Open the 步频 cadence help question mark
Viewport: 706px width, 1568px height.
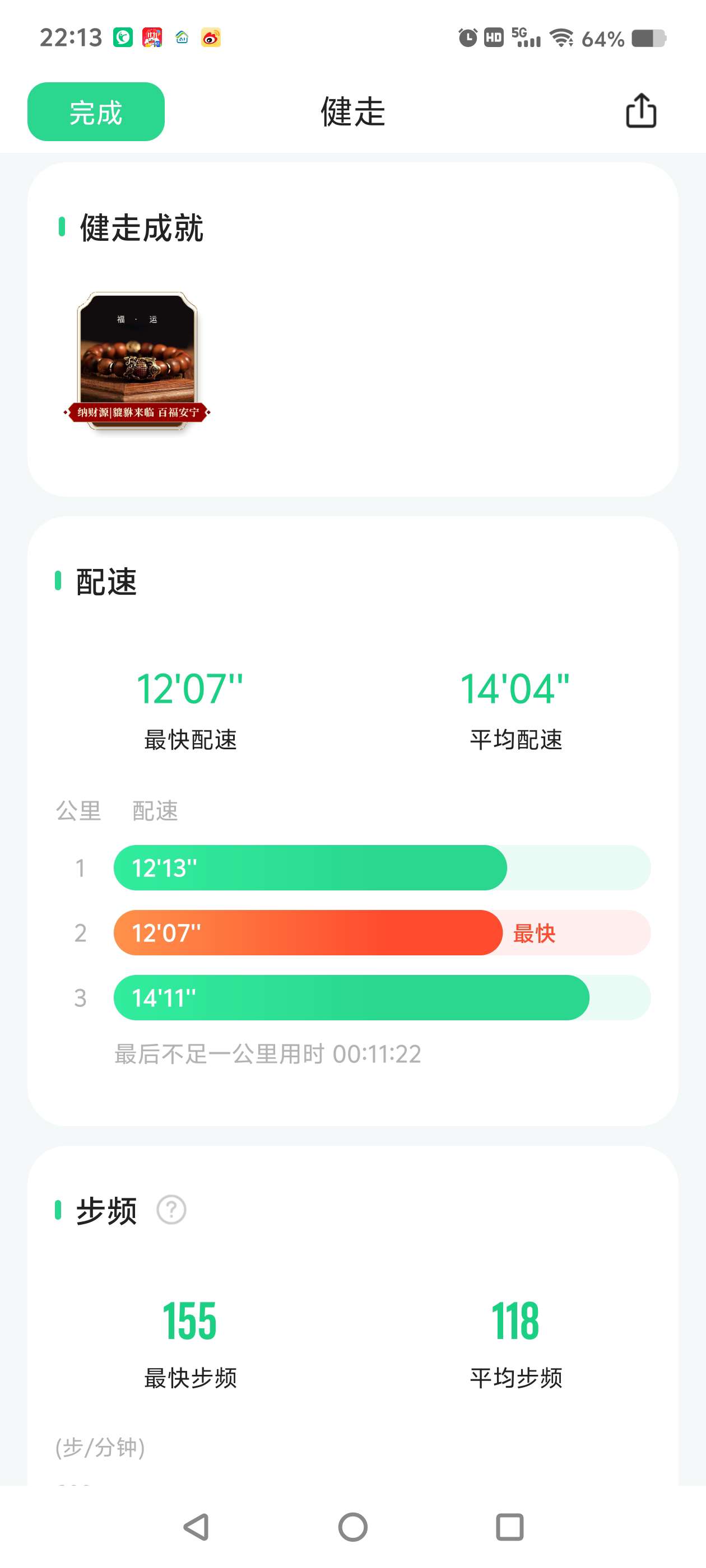(173, 1211)
